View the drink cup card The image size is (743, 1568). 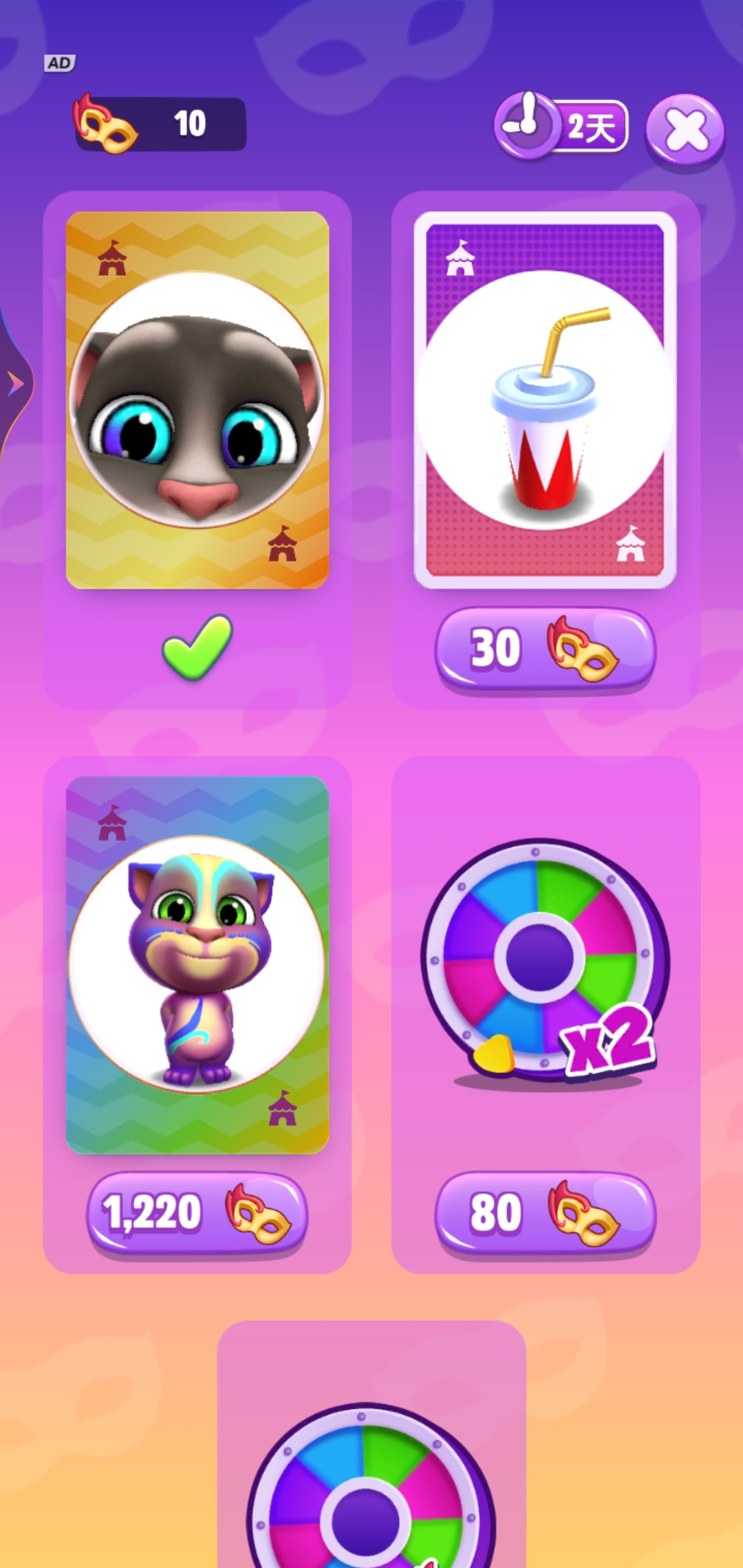pyautogui.click(x=545, y=400)
